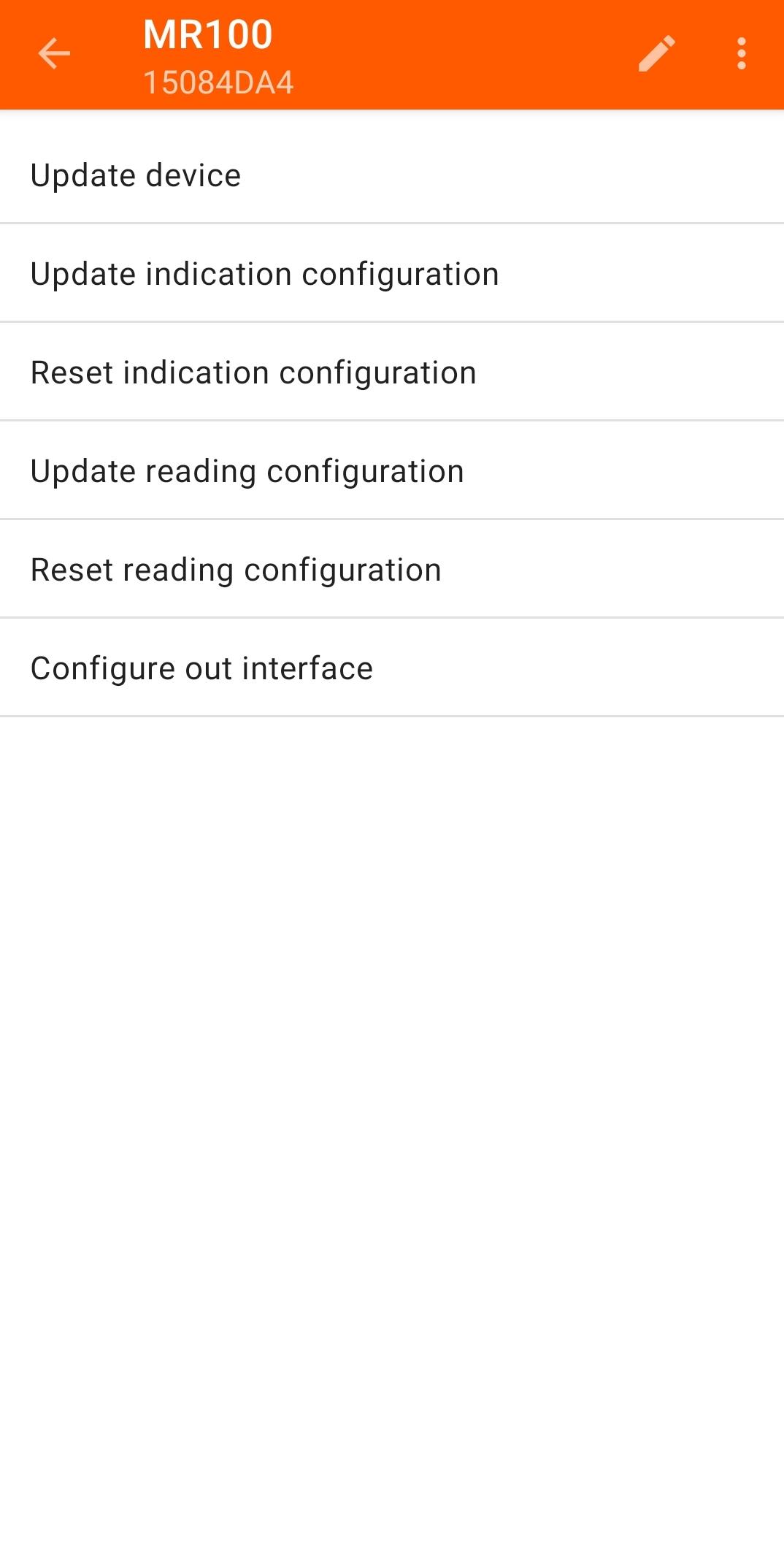Screen dimensions: 784x1547
Task: Open the three-dot overflow menu
Action: coord(742,53)
